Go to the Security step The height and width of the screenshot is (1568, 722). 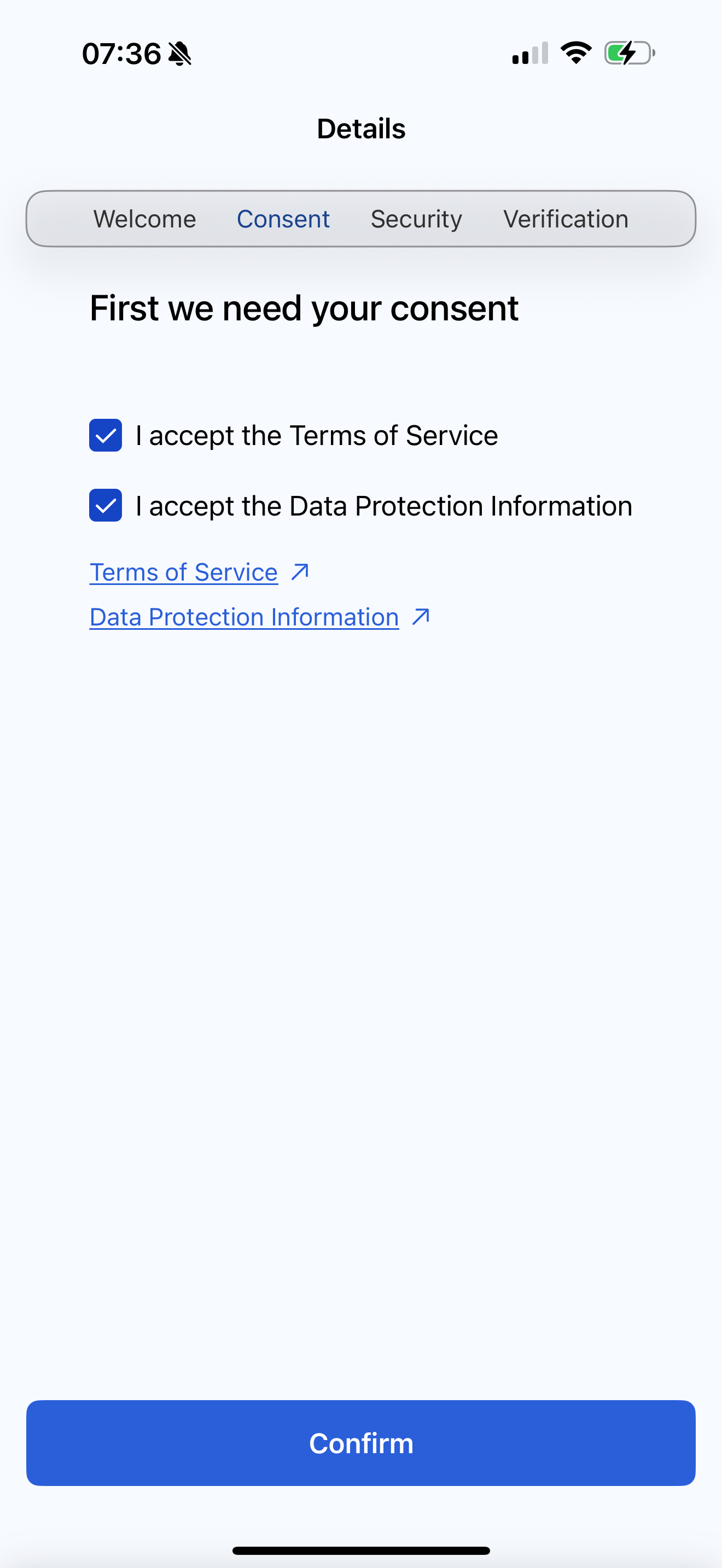coord(416,219)
